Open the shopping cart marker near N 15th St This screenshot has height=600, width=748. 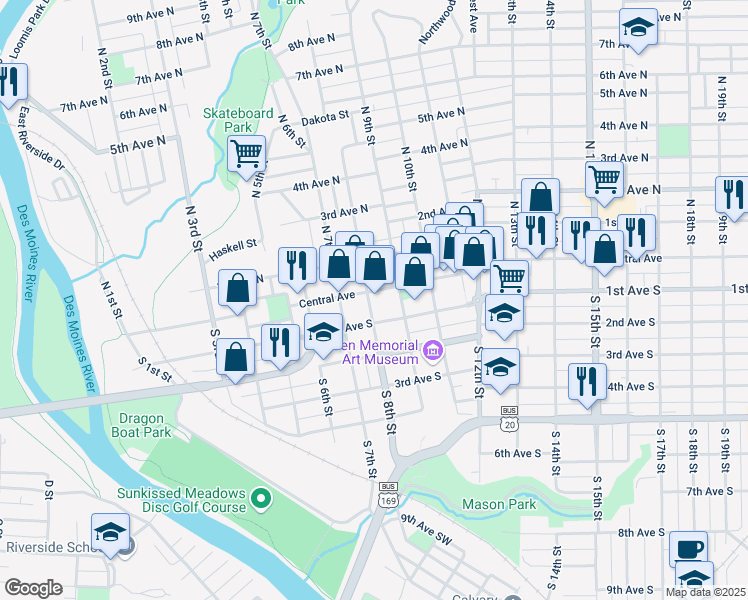(x=603, y=180)
